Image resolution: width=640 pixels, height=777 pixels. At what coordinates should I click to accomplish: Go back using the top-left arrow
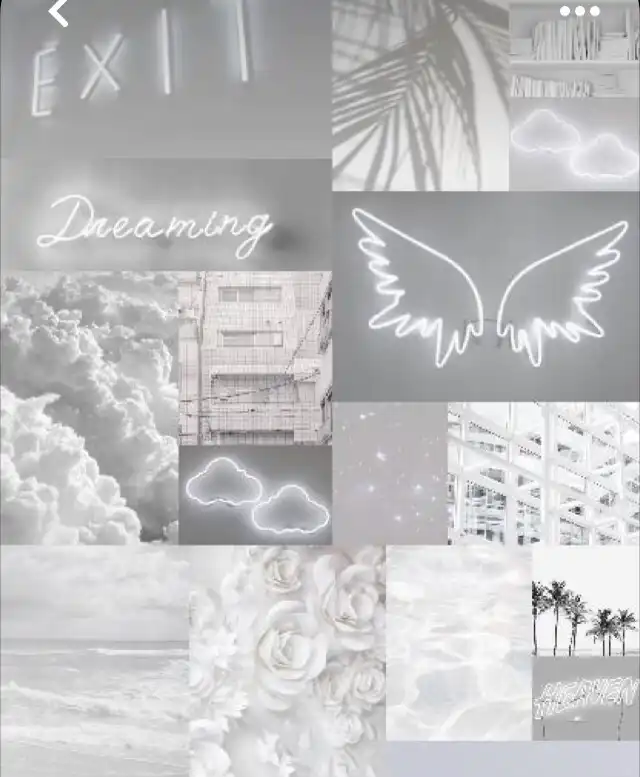(58, 12)
